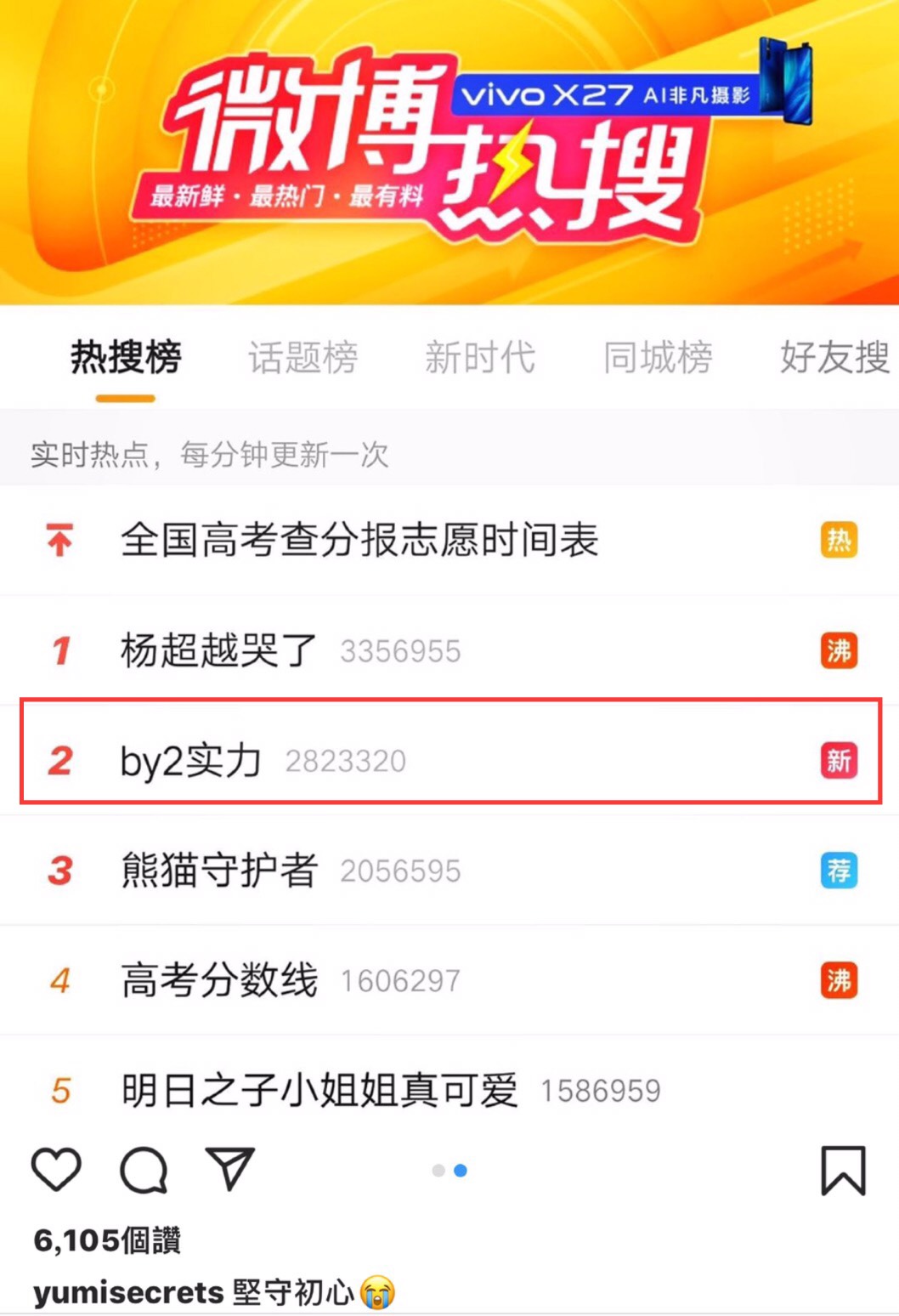
Task: Like this post with the heart icon
Action: [56, 1170]
